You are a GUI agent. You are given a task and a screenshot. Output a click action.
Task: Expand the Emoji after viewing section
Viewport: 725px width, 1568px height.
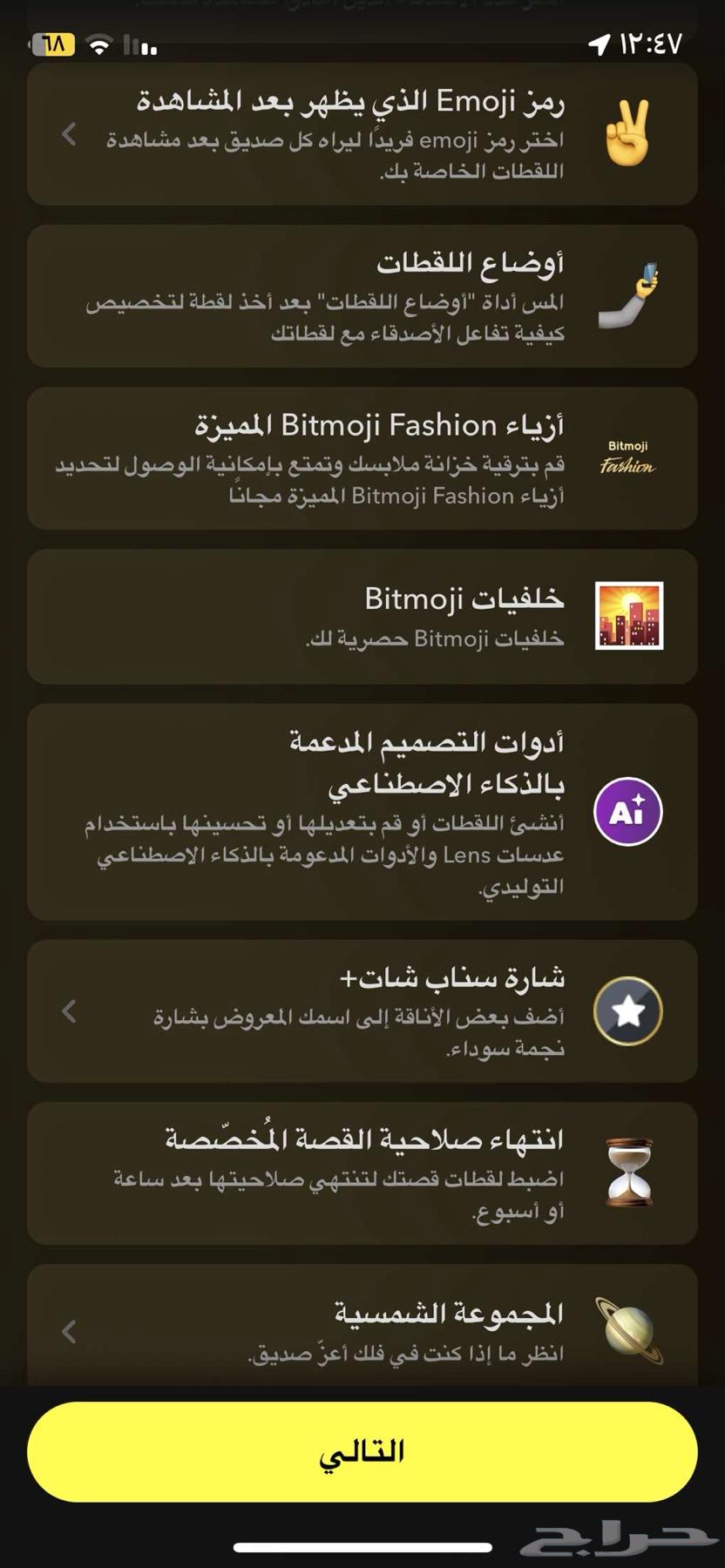coord(66,135)
